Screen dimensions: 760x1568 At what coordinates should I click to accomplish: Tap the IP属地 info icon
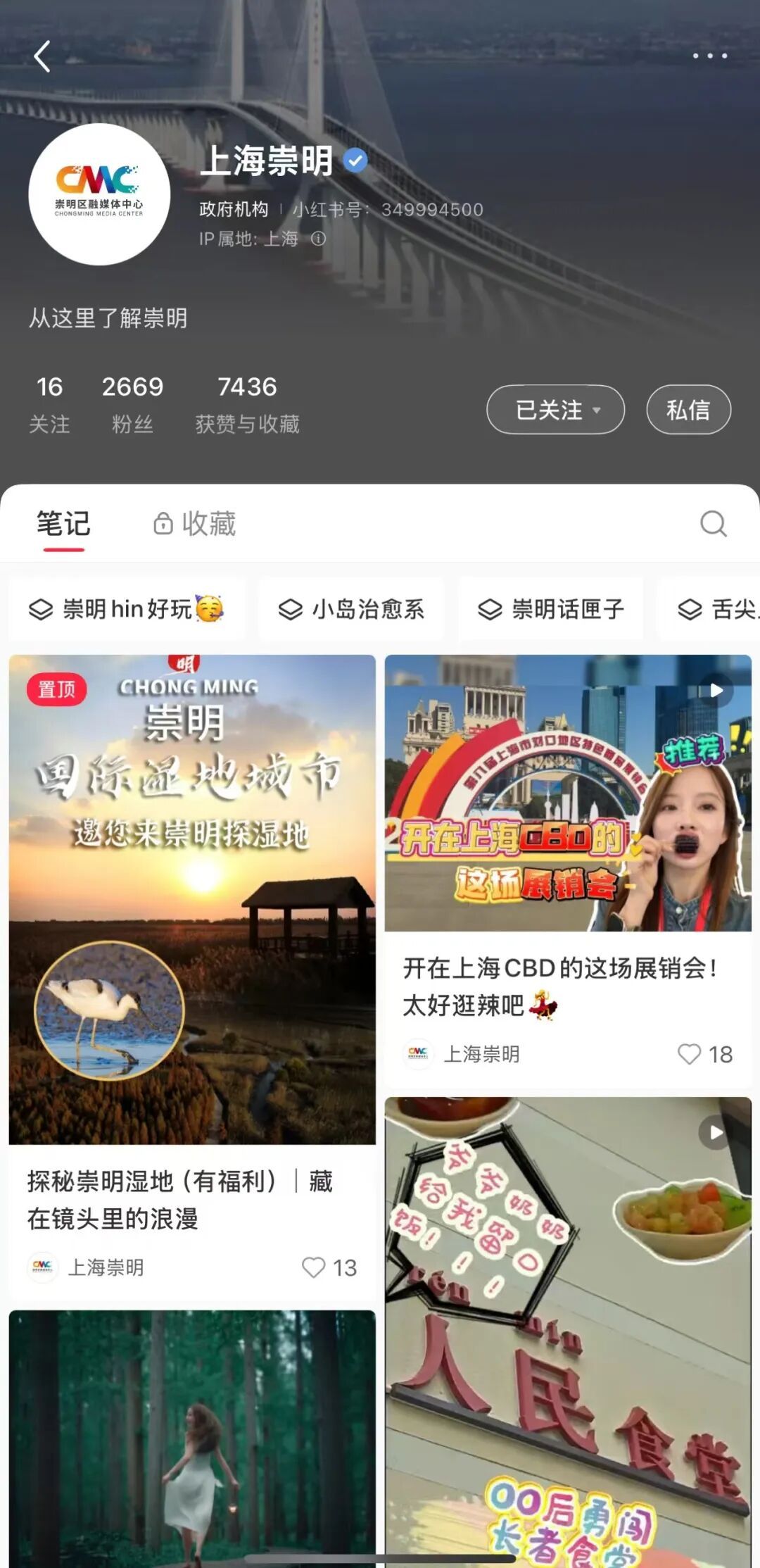pyautogui.click(x=319, y=239)
